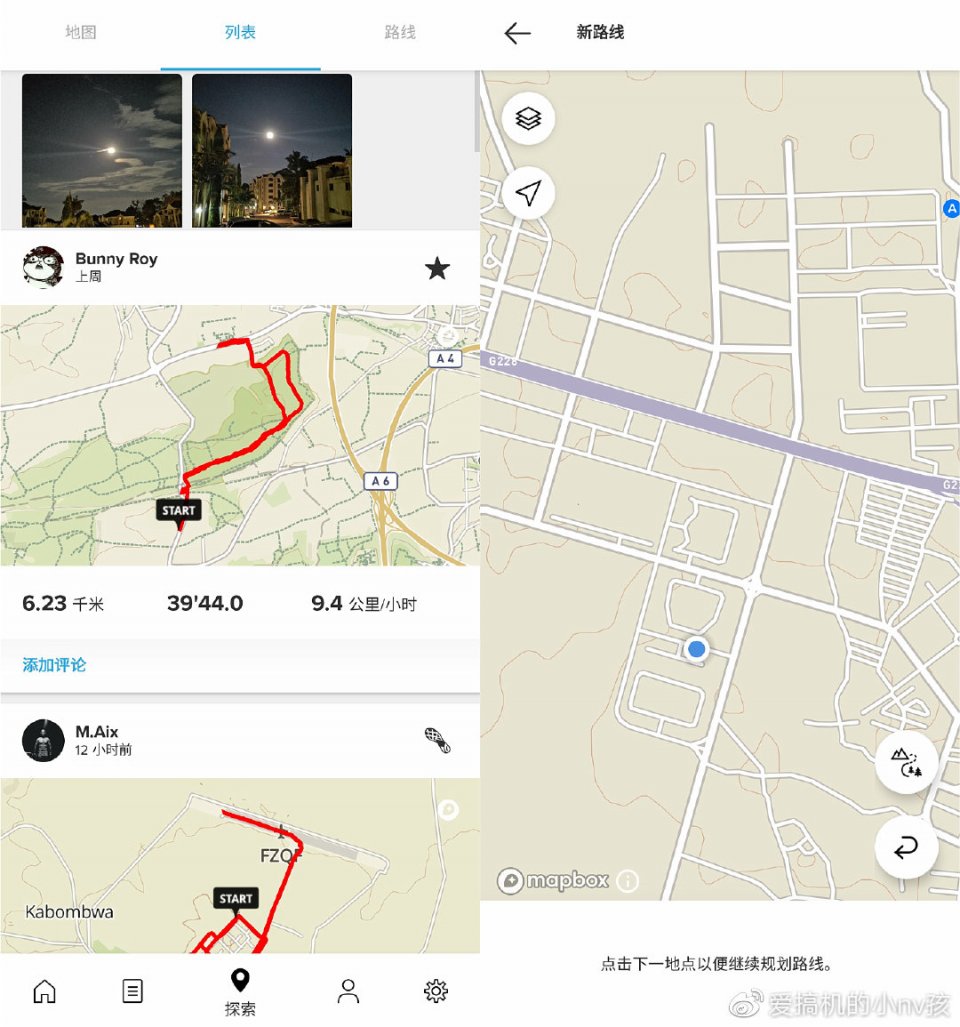Image resolution: width=960 pixels, height=1027 pixels.
Task: Open your profile from the bottom navigation
Action: click(x=347, y=990)
